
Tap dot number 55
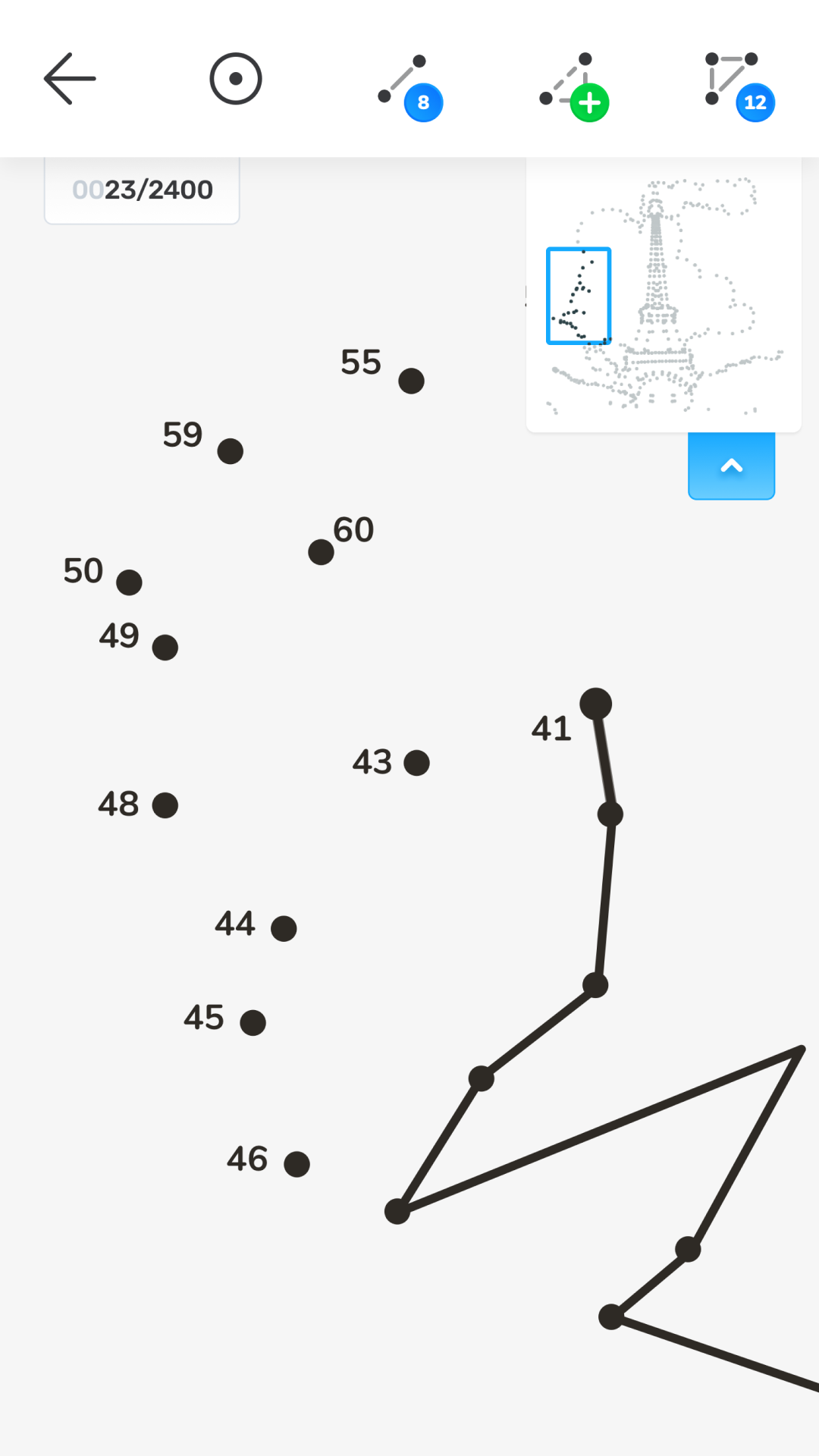(411, 381)
